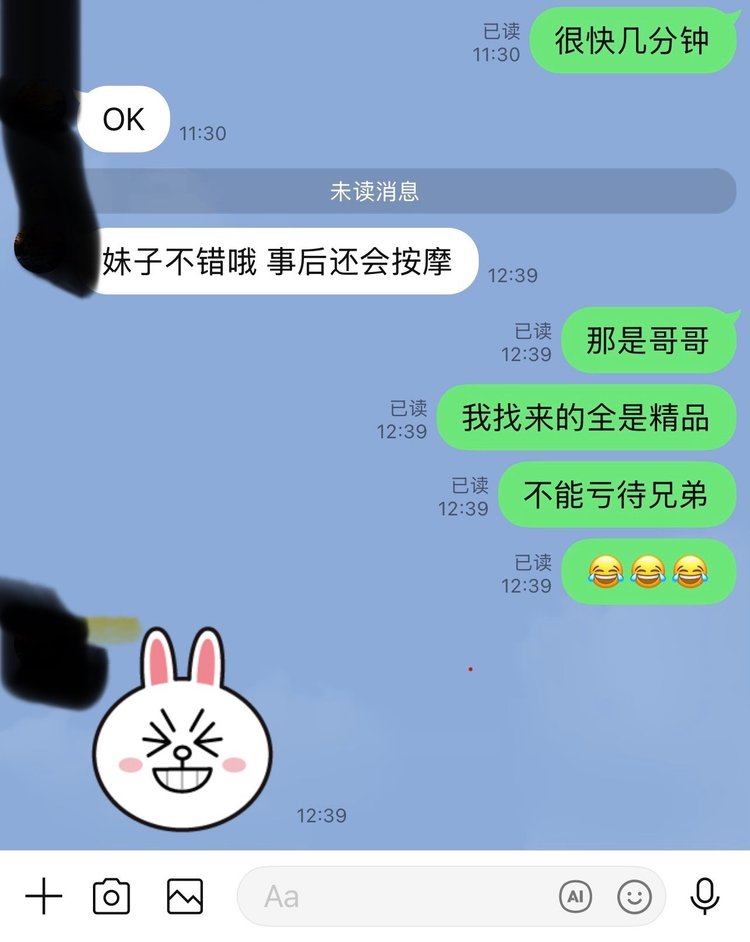Image resolution: width=750 pixels, height=942 pixels.
Task: Open the emoji and sticker picker
Action: [634, 896]
